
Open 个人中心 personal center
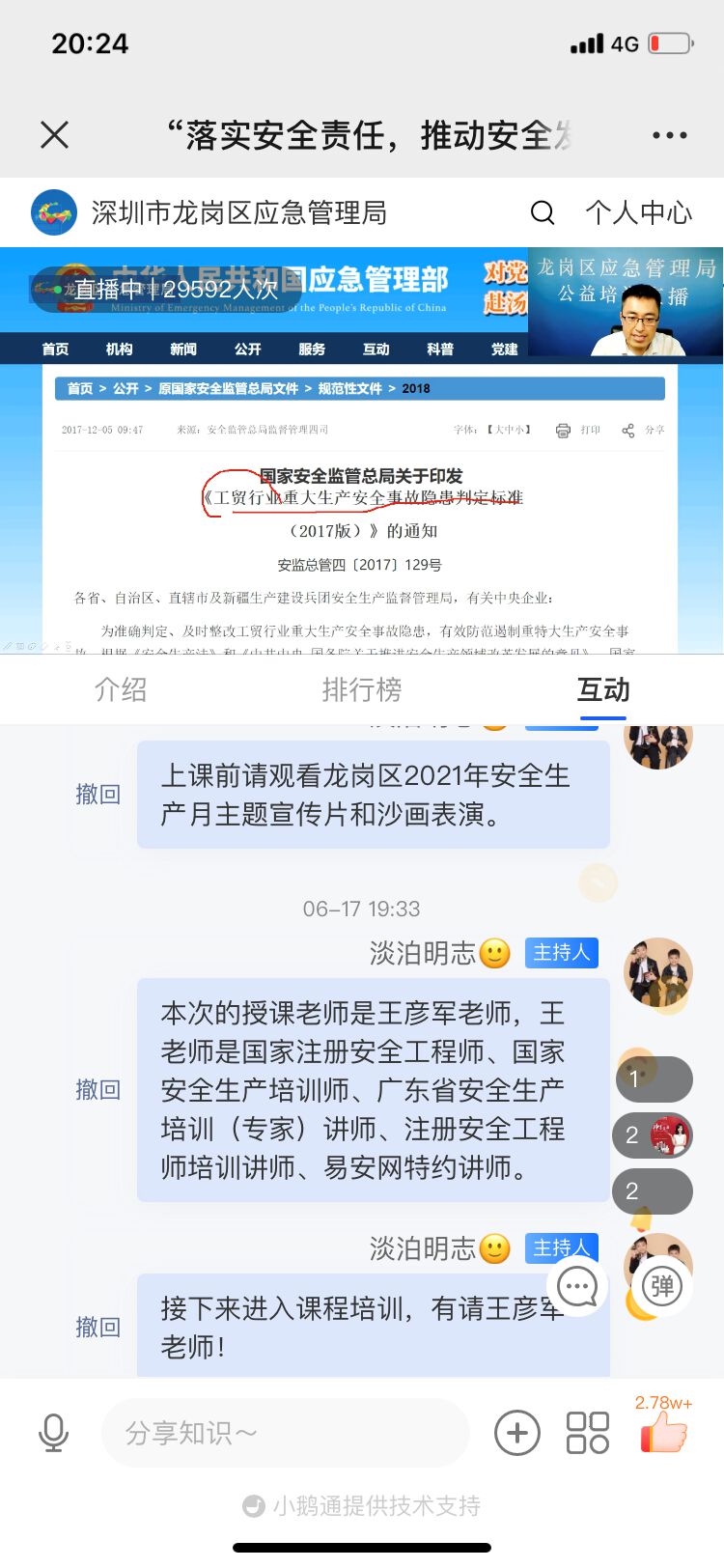point(638,212)
